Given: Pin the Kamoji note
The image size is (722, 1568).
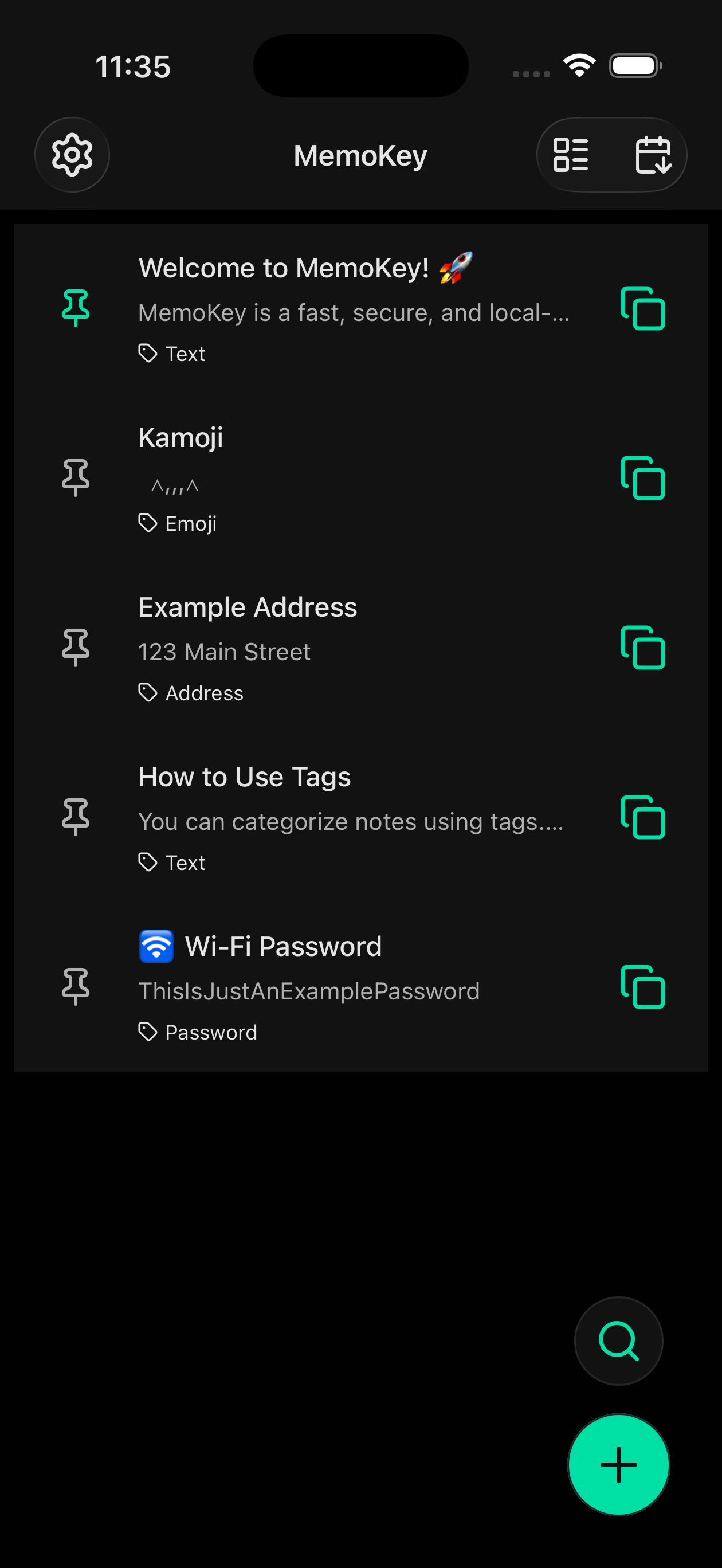Looking at the screenshot, I should point(76,477).
